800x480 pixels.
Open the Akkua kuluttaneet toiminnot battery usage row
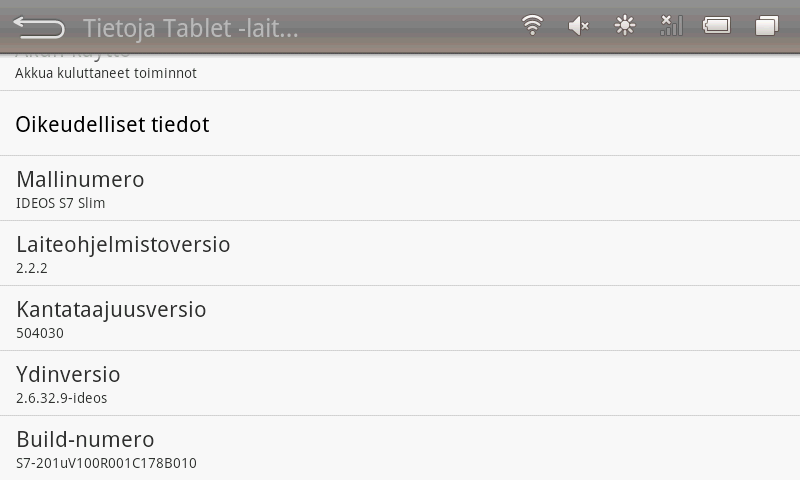[x=400, y=72]
